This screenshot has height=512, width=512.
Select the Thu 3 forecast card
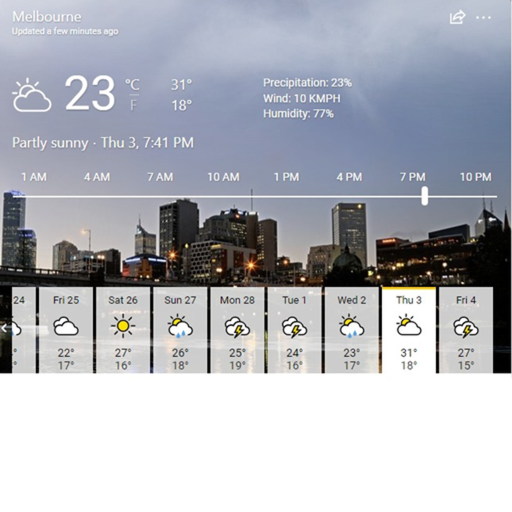click(409, 330)
